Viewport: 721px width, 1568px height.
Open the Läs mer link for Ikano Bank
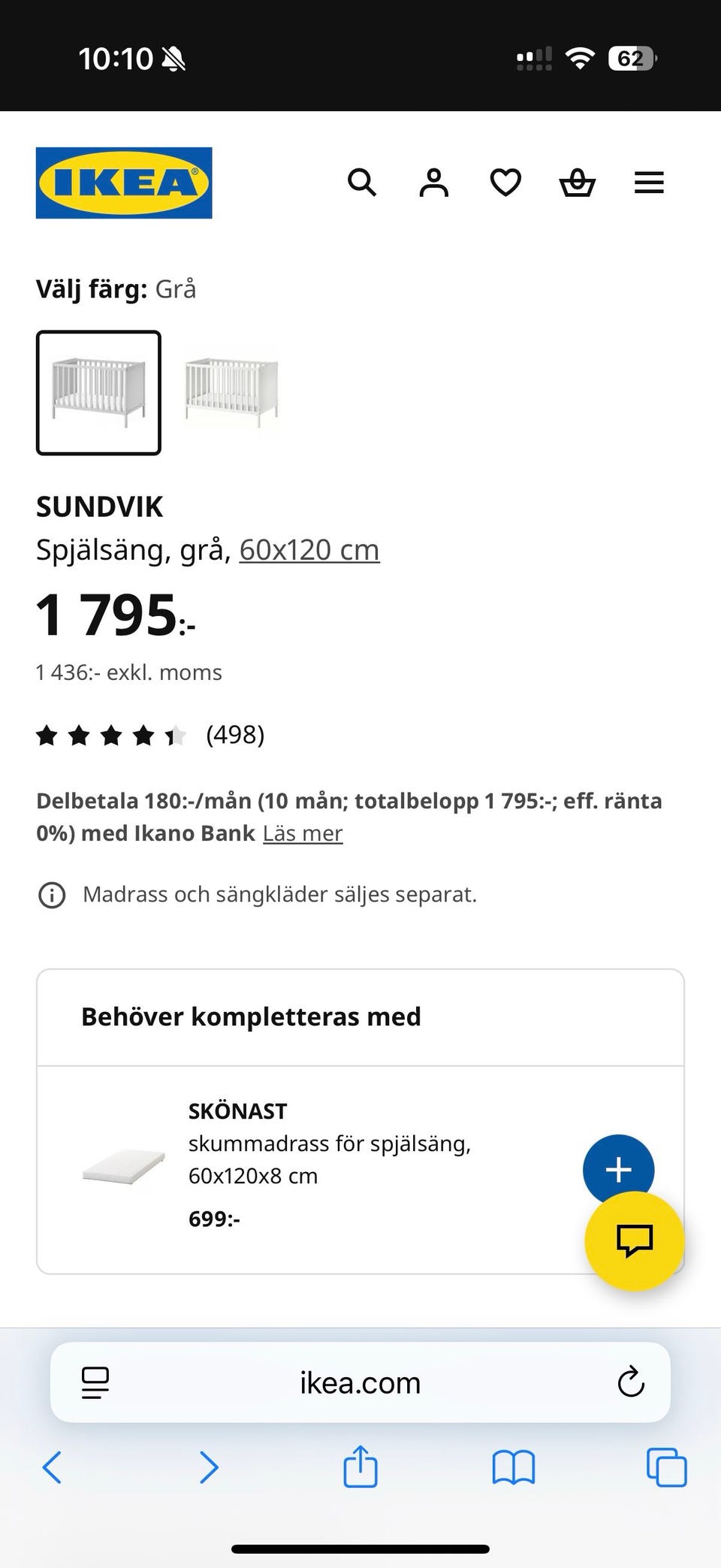302,833
